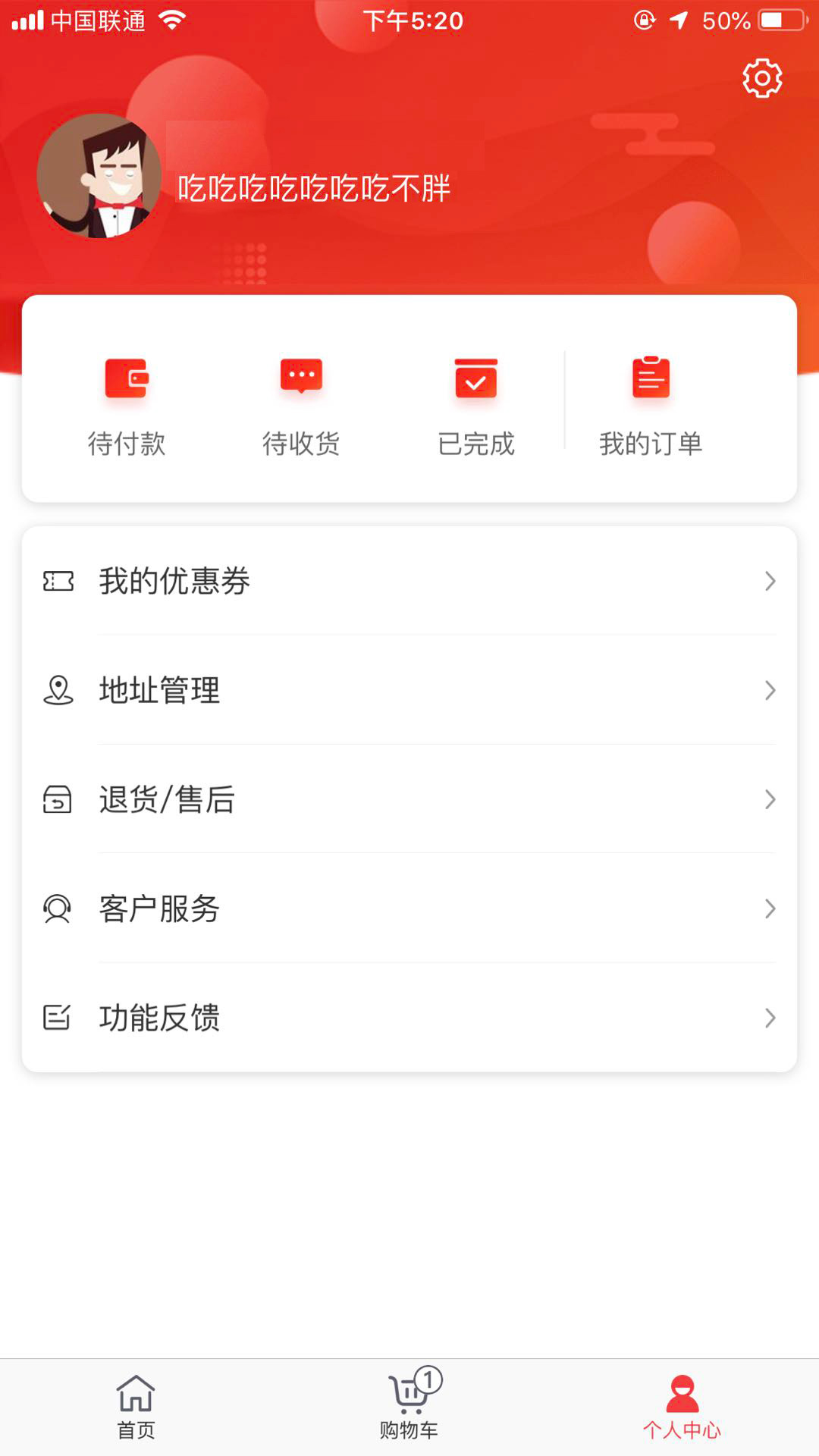819x1456 pixels.
Task: Open 退货/售后 returns and after-sales
Action: tap(409, 799)
